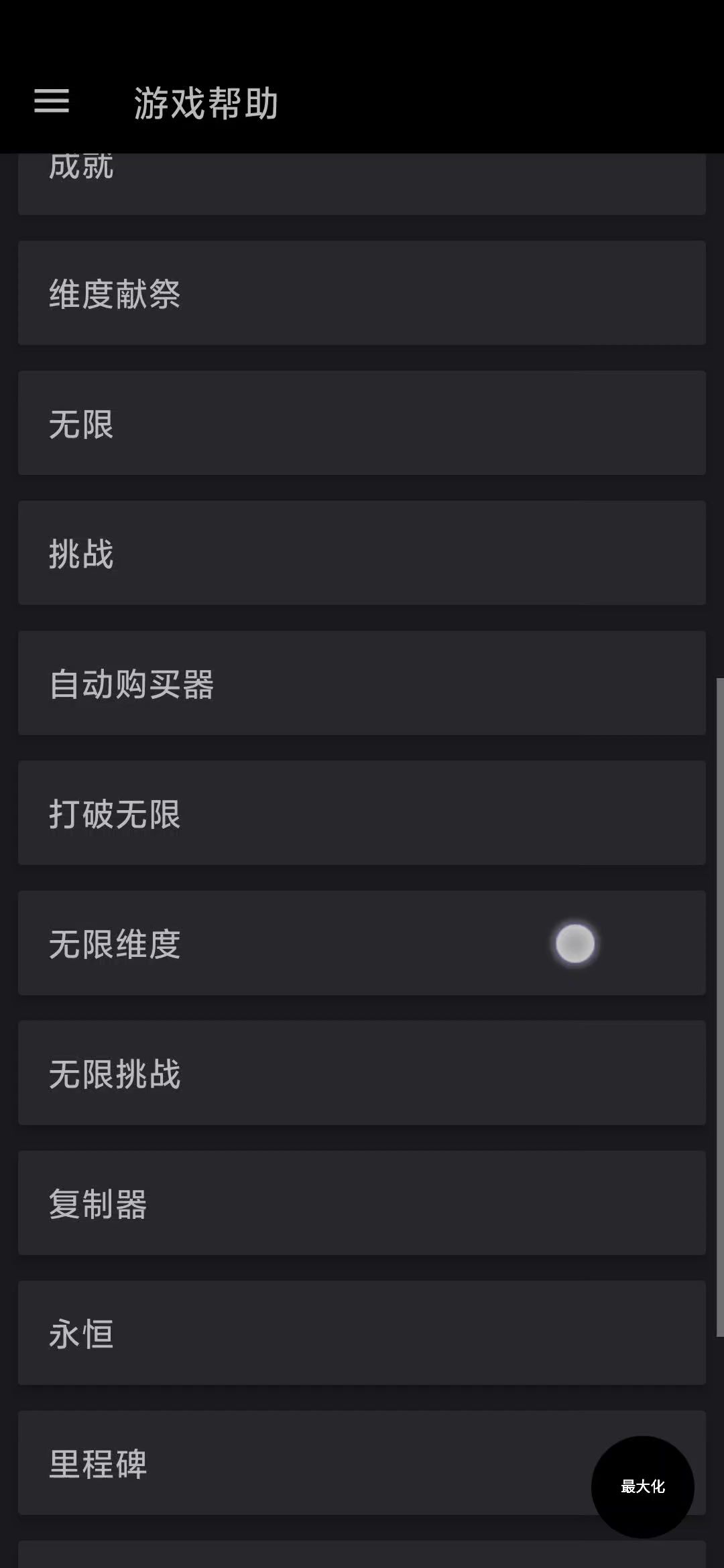Tap the 最大化 floating button
Viewport: 724px width, 1568px height.
click(642, 1487)
